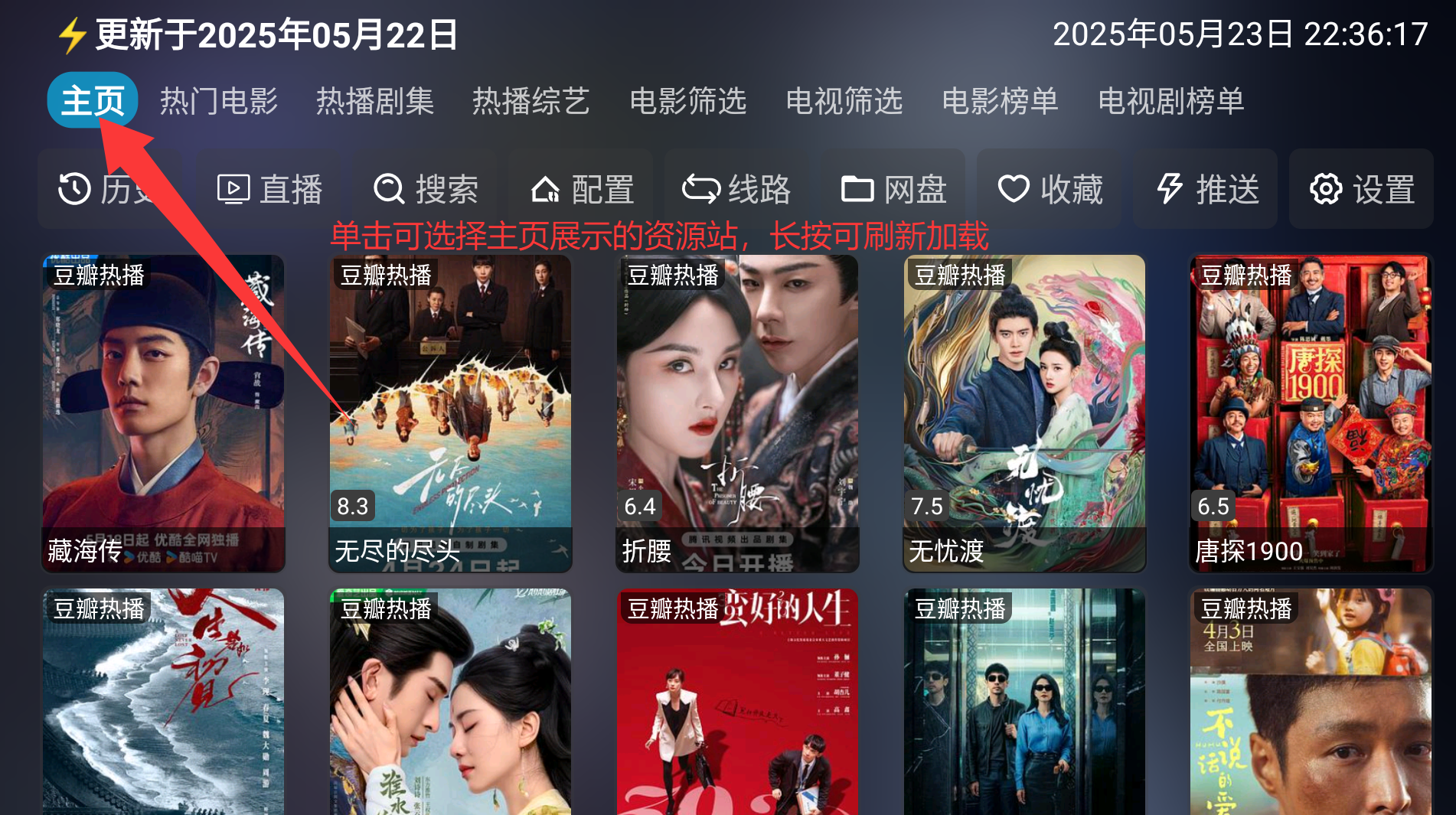
Task: Open 设置 settings
Action: click(x=1362, y=189)
